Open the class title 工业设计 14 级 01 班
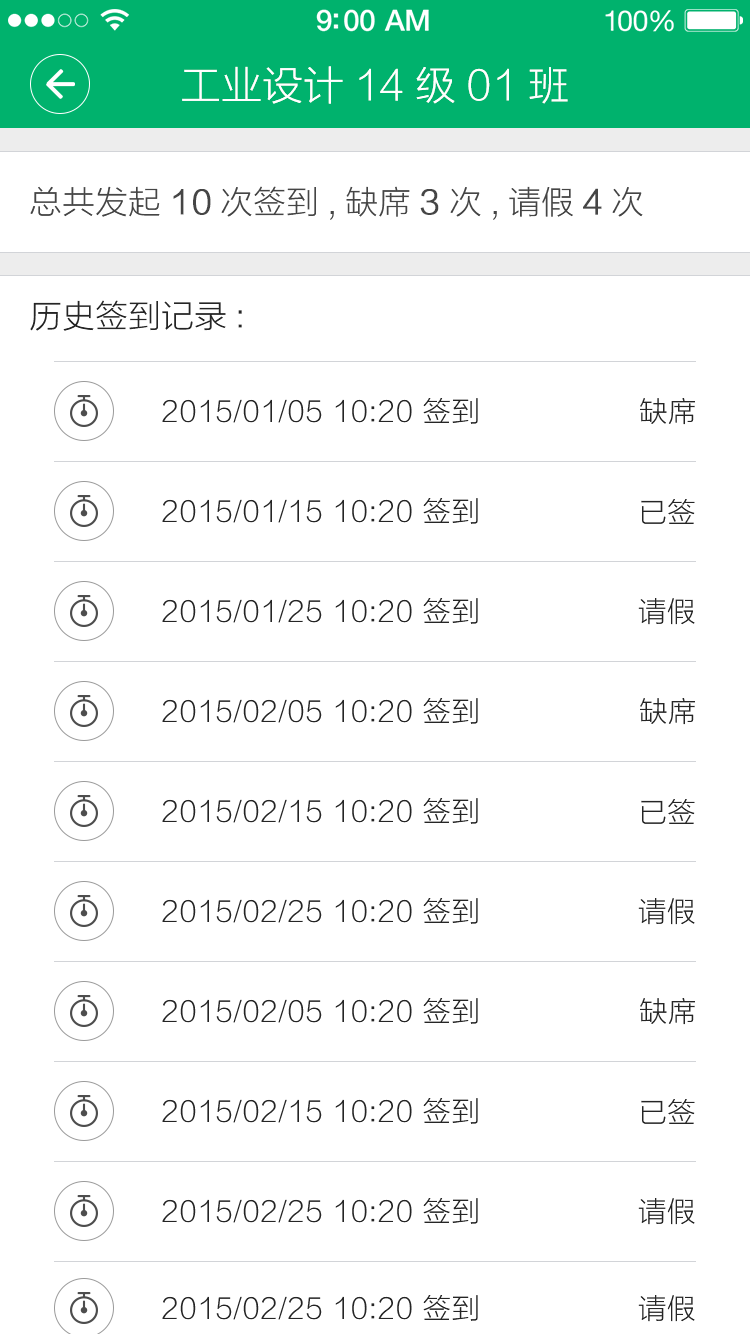The width and height of the screenshot is (750, 1334). pyautogui.click(x=375, y=85)
